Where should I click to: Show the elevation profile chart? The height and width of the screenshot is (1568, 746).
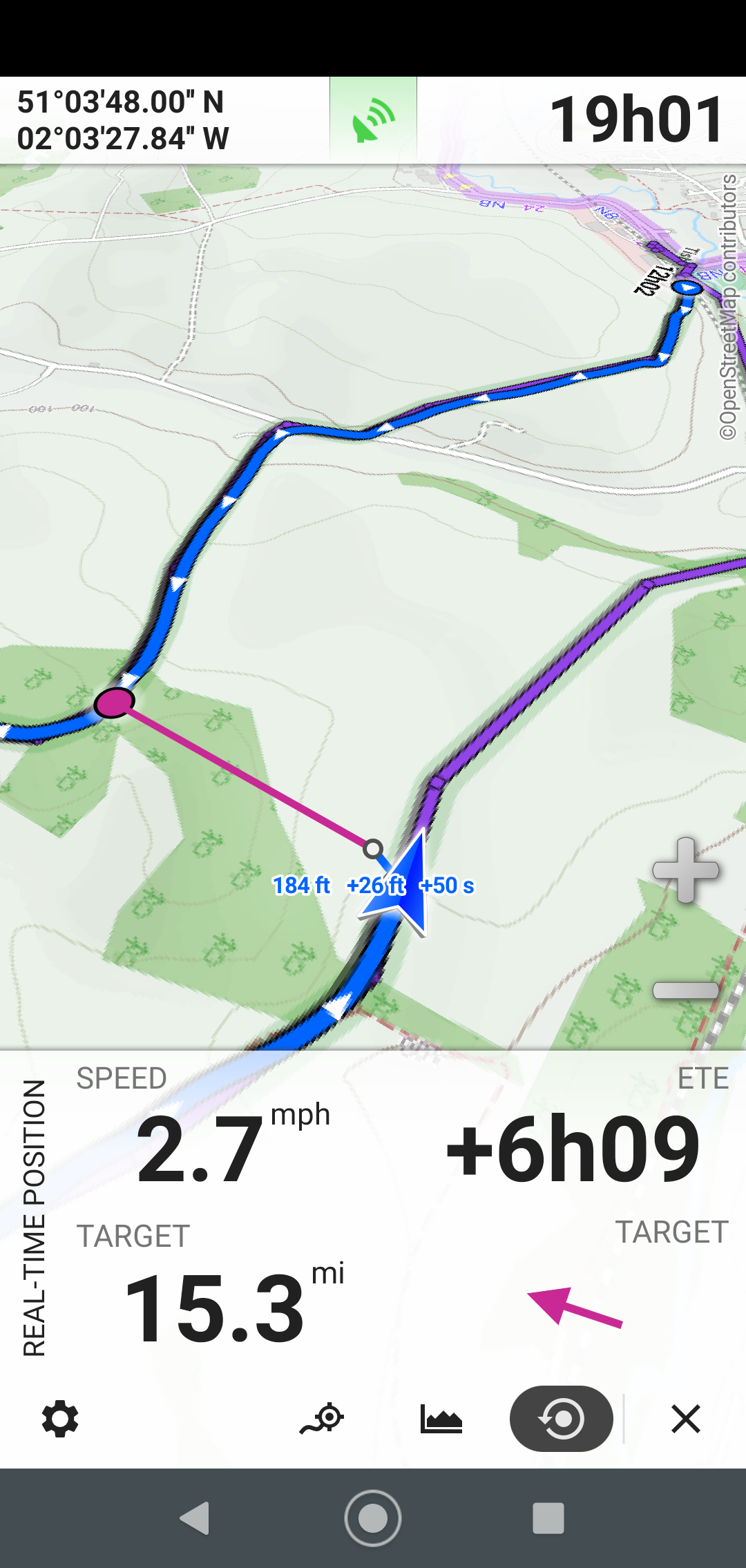(x=441, y=1419)
